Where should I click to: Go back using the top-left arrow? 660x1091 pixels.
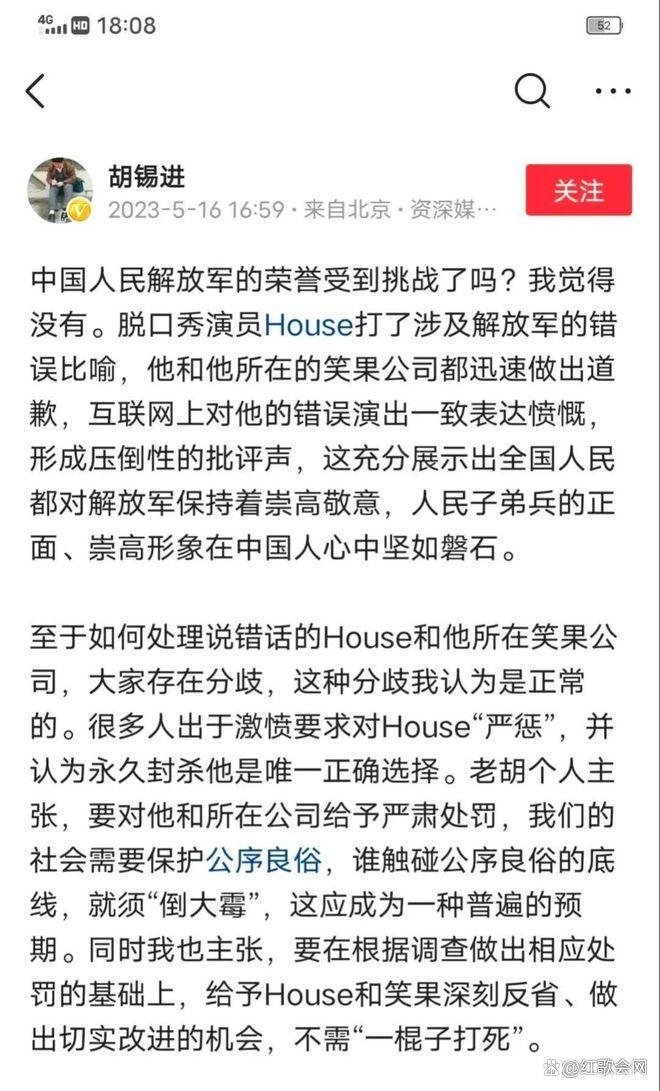tap(35, 91)
